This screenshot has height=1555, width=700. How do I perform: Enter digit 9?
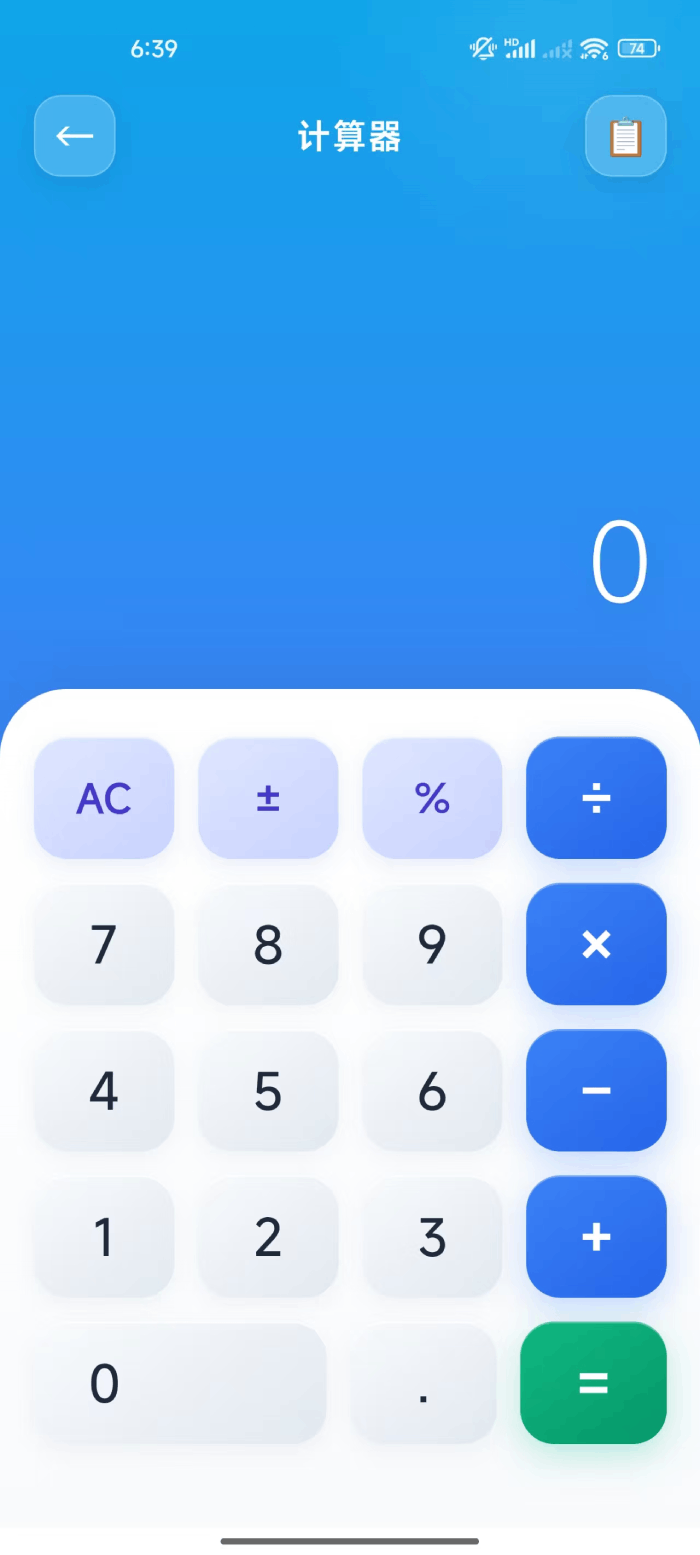click(x=432, y=944)
